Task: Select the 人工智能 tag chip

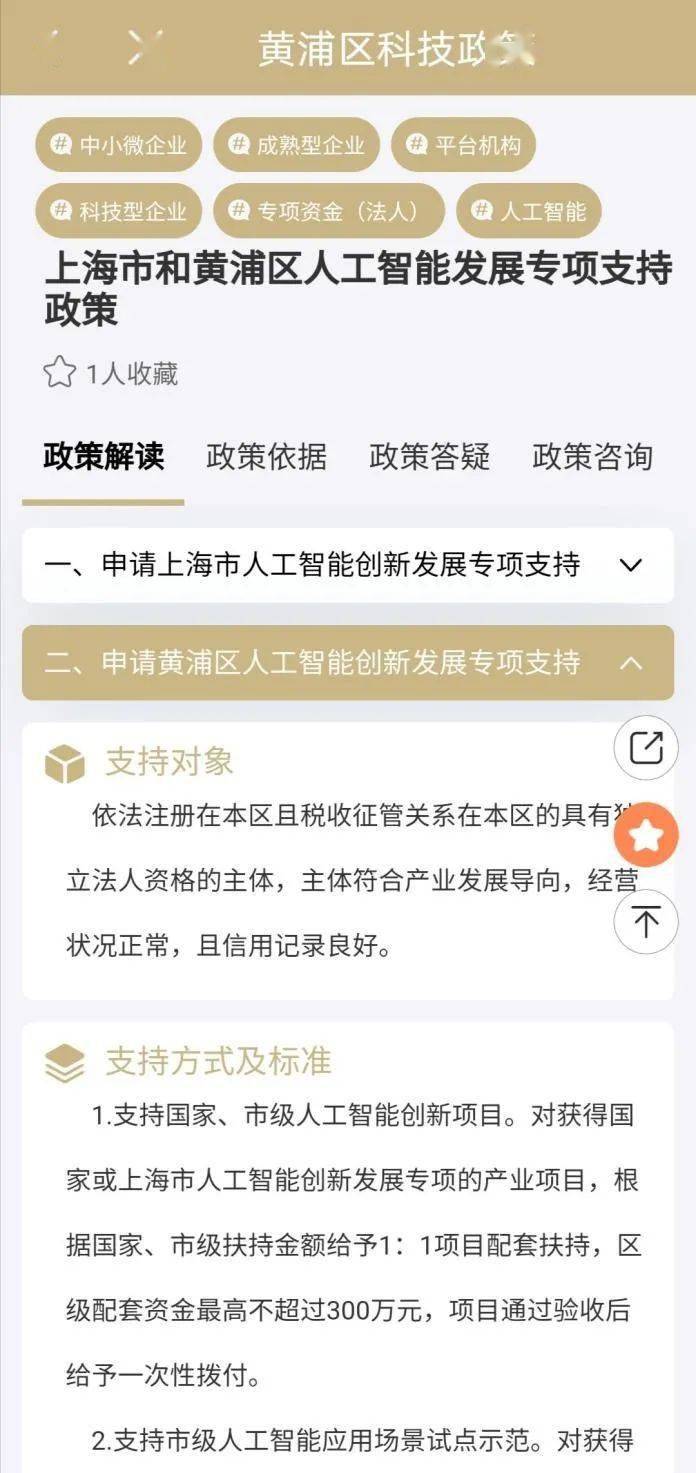Action: (x=529, y=211)
